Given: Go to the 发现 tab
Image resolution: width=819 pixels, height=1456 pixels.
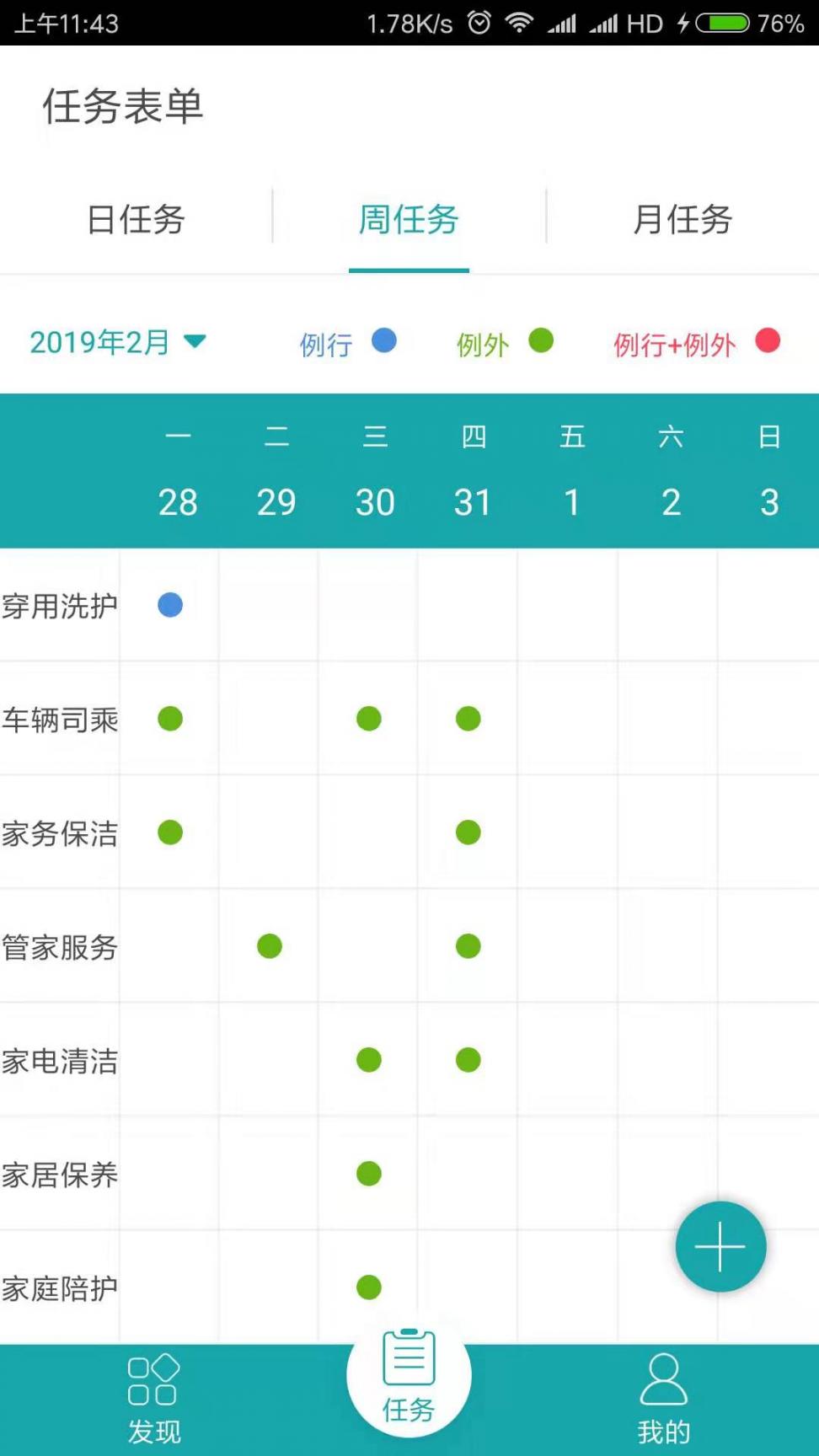Looking at the screenshot, I should 153,1397.
